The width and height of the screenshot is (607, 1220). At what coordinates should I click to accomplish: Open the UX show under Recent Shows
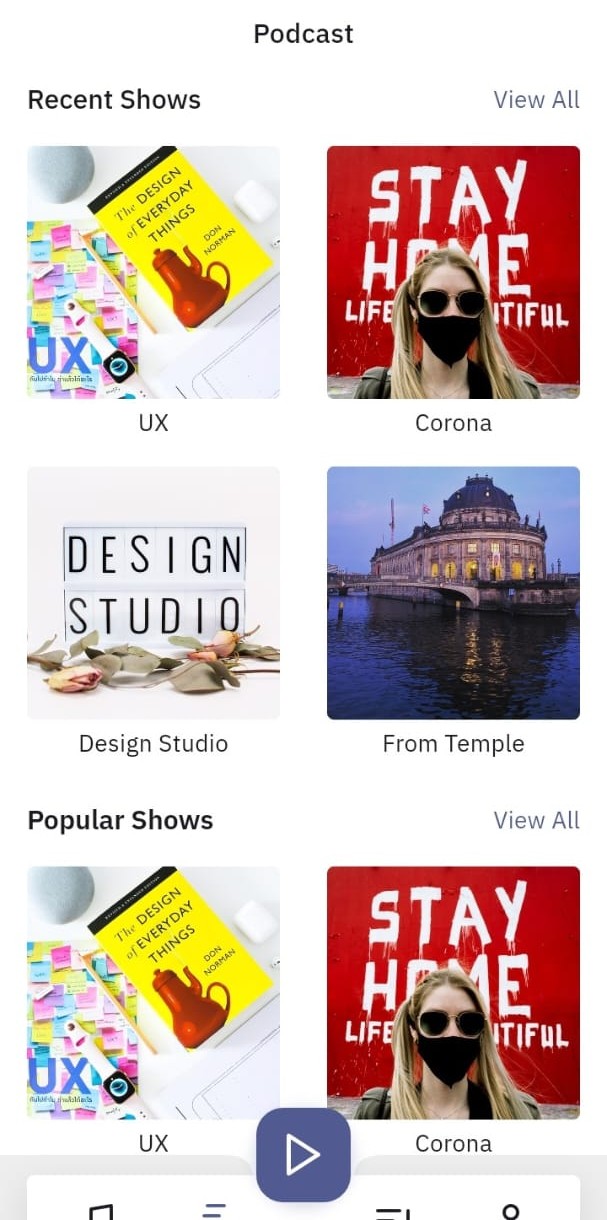pyautogui.click(x=153, y=272)
